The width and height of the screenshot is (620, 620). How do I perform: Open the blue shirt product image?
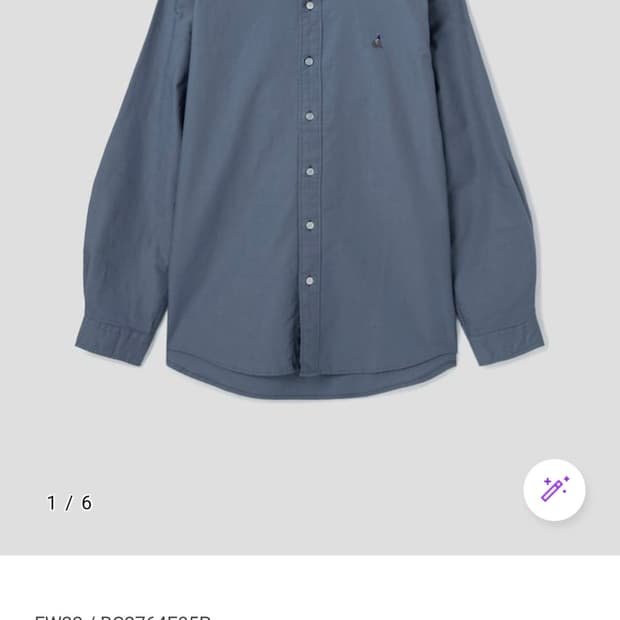coord(310,200)
